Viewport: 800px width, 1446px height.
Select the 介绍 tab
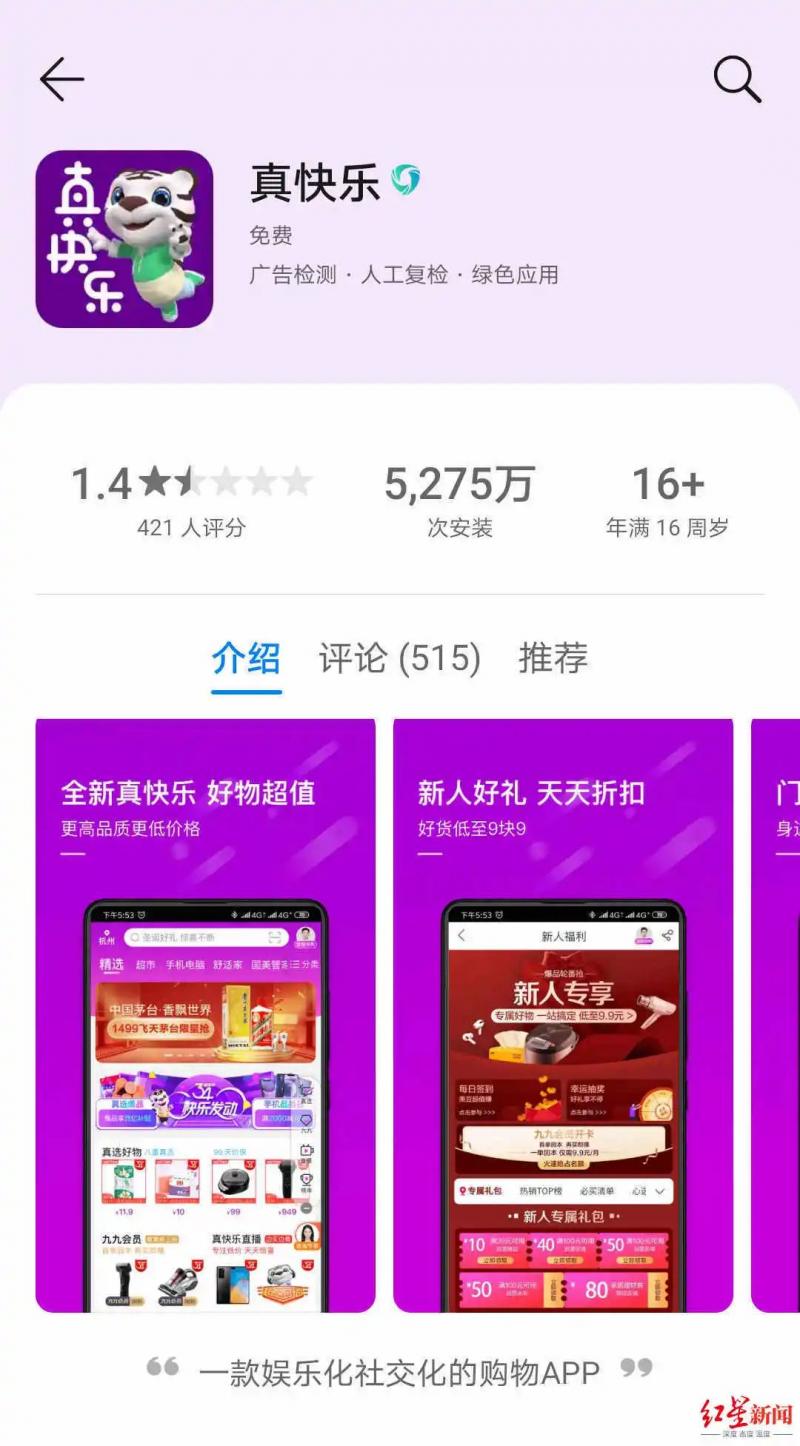pyautogui.click(x=246, y=658)
